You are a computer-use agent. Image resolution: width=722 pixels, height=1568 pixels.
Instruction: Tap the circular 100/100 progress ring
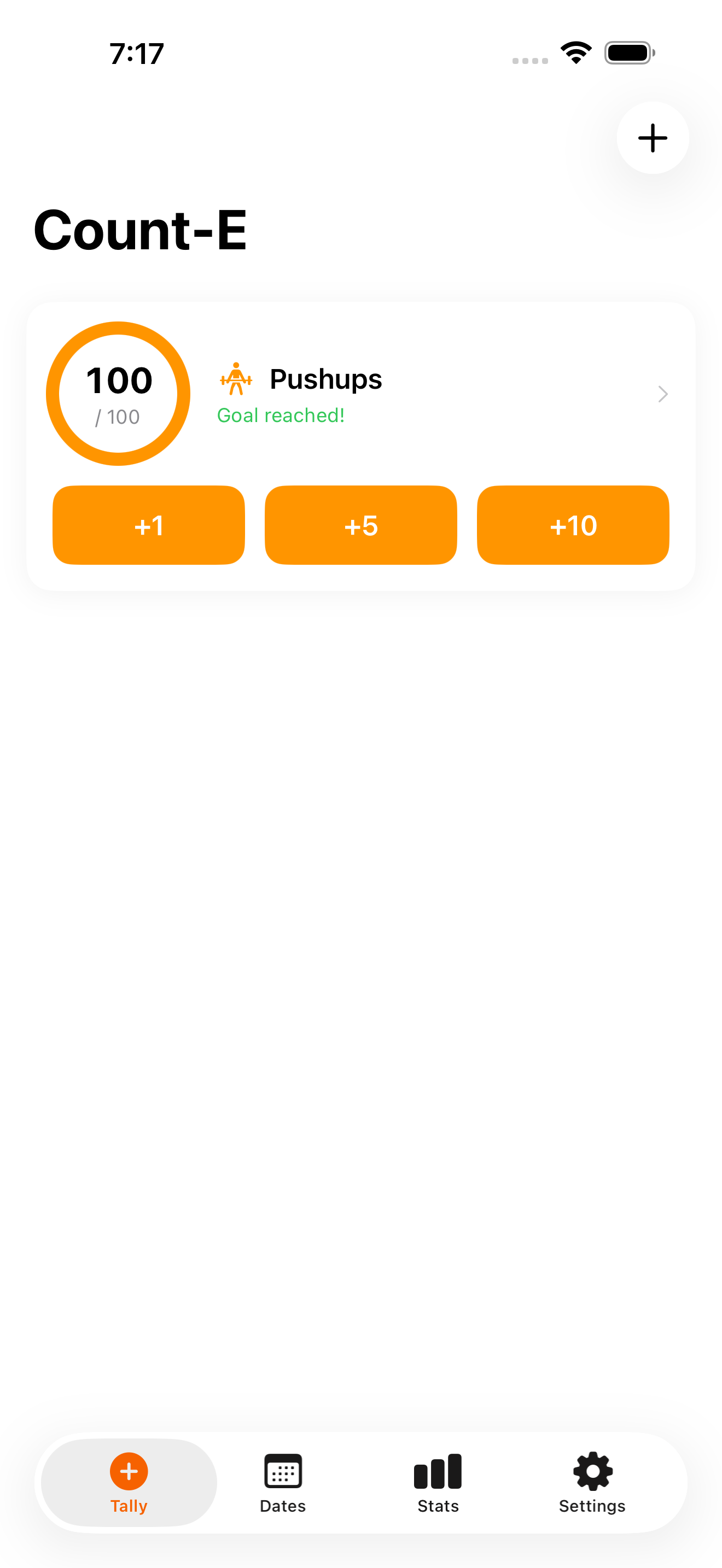coord(118,393)
